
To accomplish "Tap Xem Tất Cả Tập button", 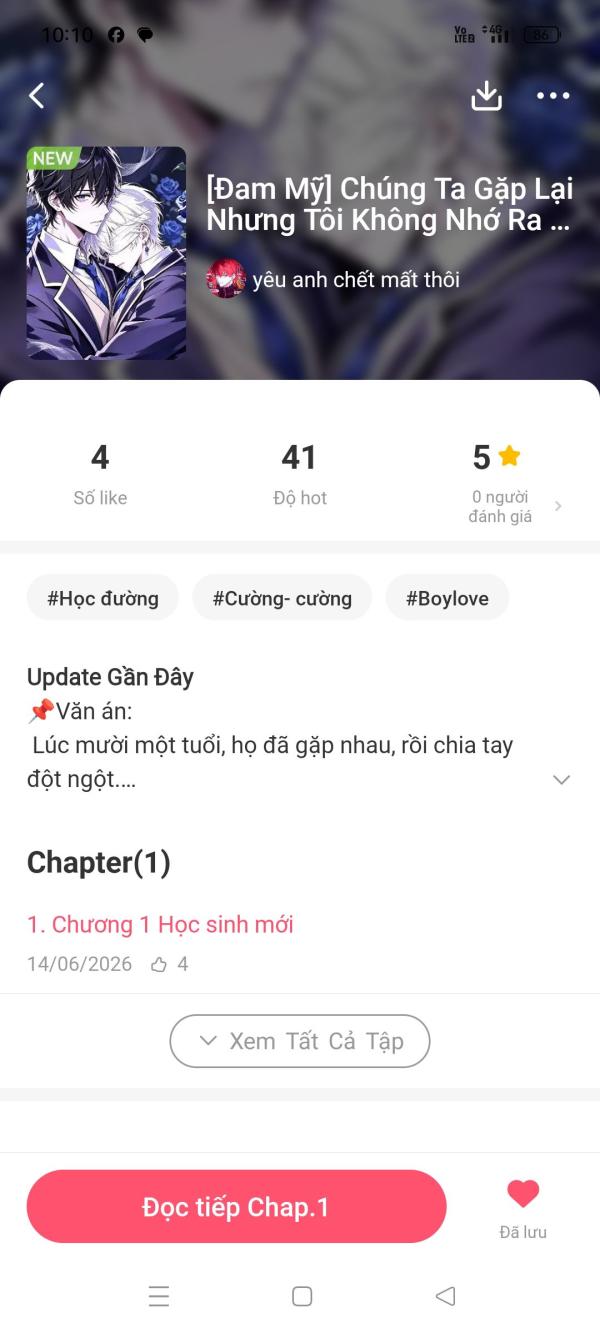I will tap(300, 1041).
